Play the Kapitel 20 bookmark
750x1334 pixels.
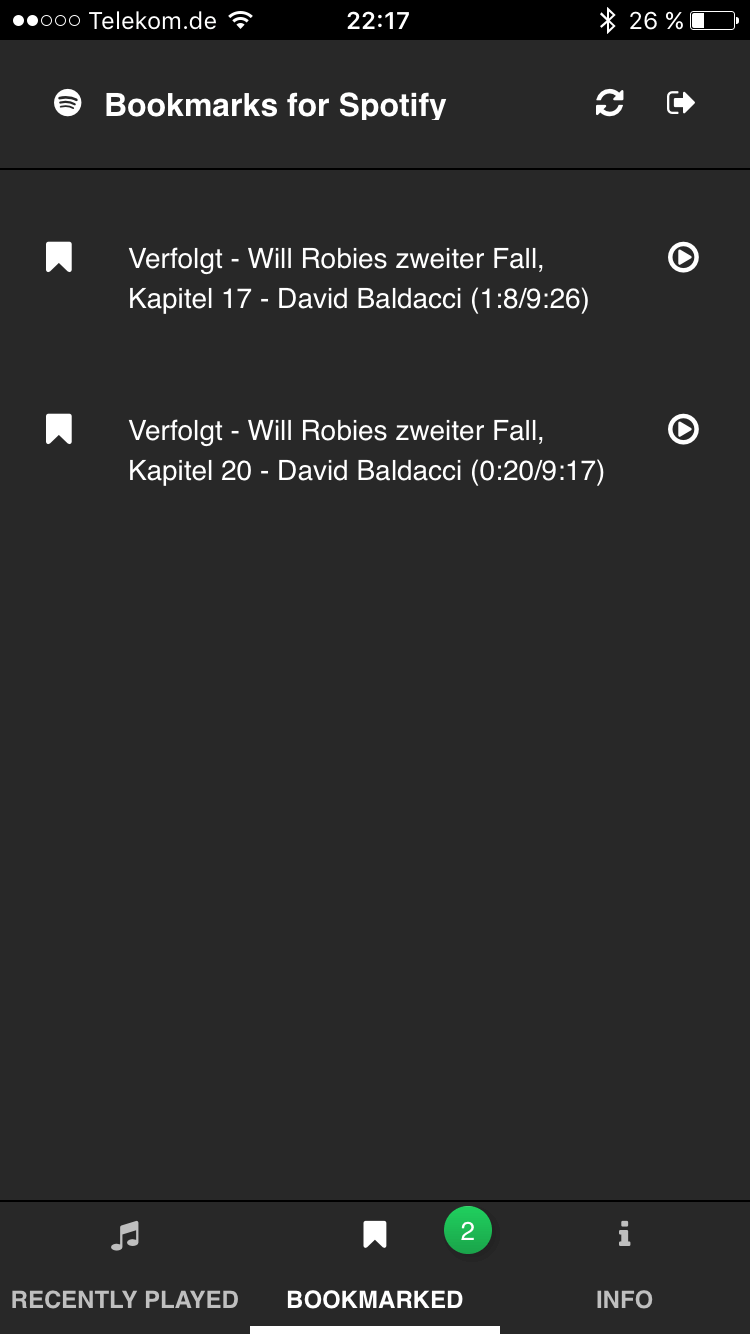[683, 430]
